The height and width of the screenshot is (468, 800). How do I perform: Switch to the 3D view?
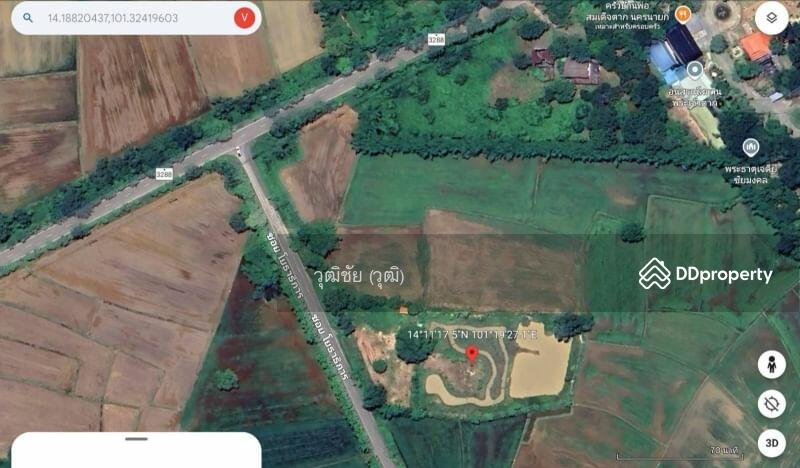pos(771,441)
